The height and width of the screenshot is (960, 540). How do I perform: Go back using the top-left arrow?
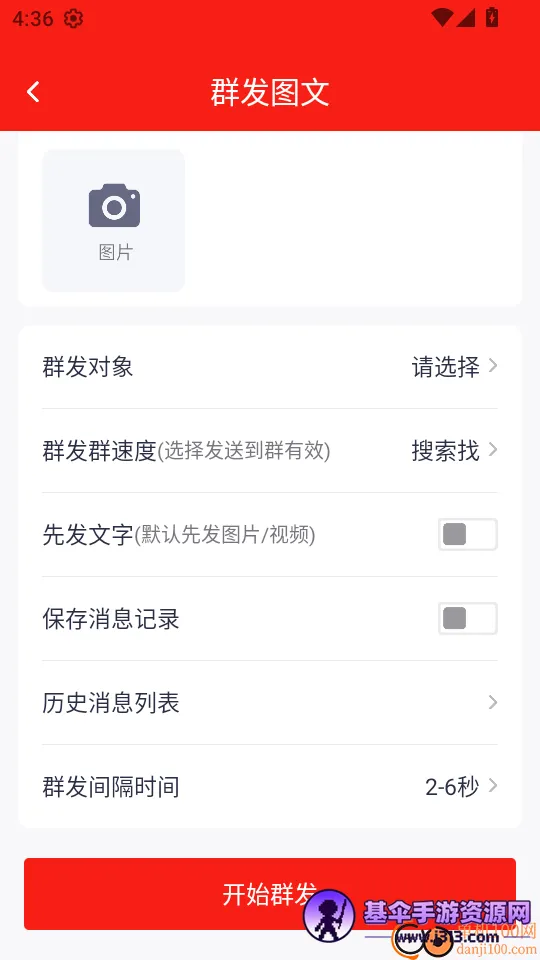tap(33, 92)
